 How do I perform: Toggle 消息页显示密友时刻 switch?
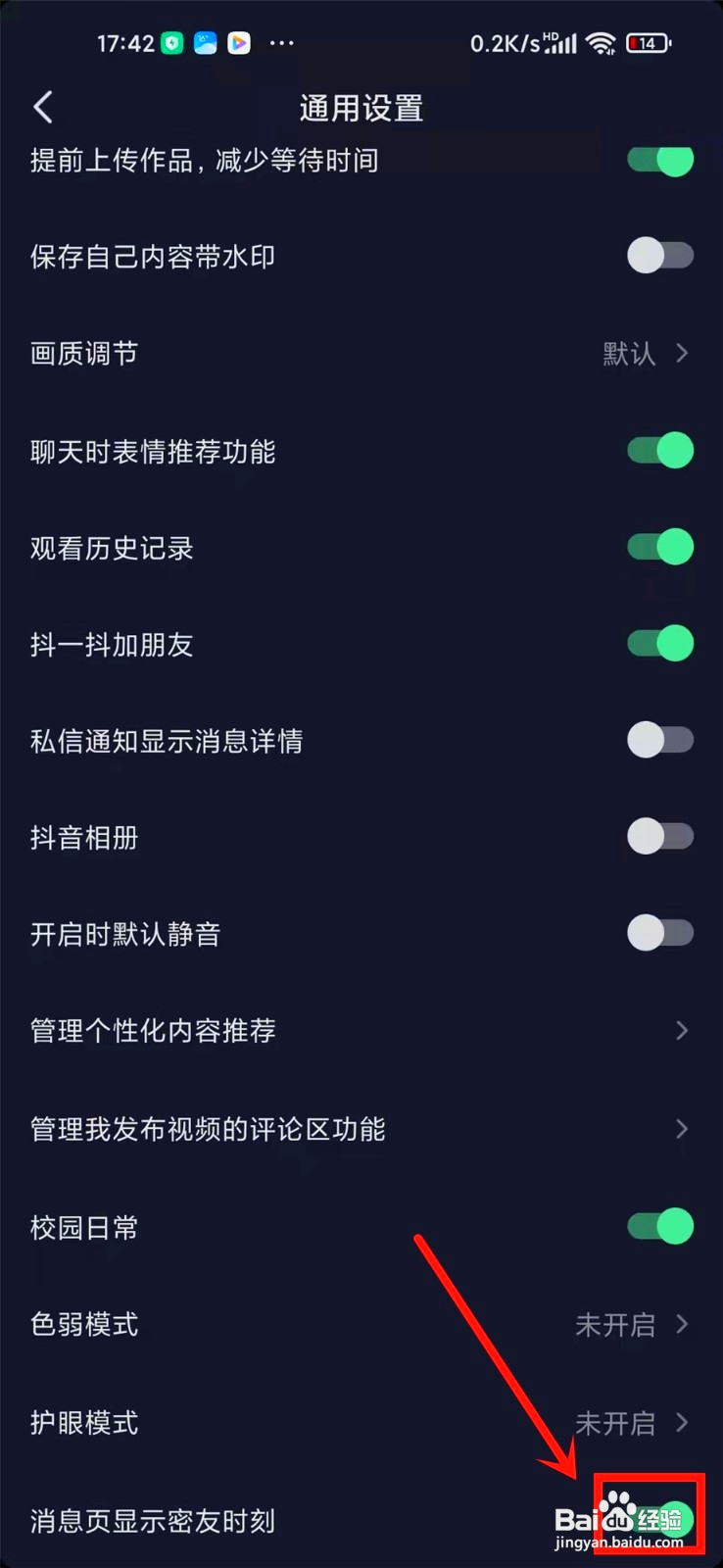(660, 1520)
